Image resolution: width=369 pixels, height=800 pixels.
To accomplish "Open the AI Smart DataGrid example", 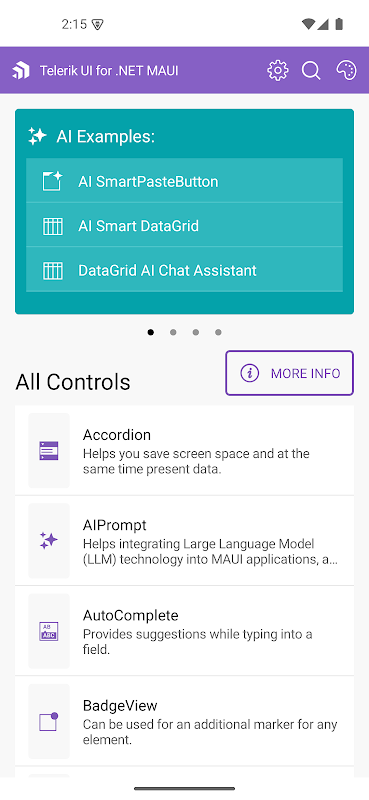I will 184,225.
